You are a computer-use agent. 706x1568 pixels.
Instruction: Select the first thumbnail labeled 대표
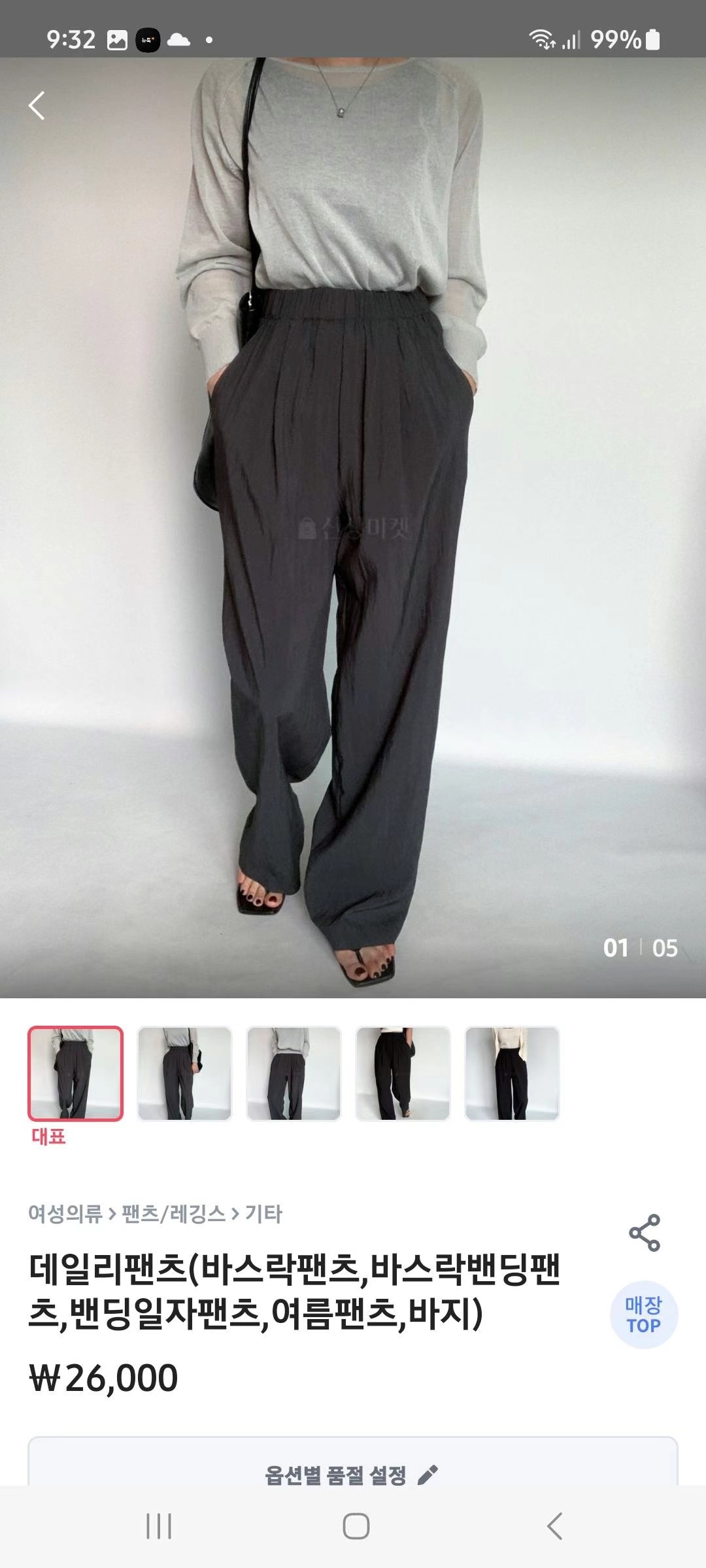point(75,1073)
